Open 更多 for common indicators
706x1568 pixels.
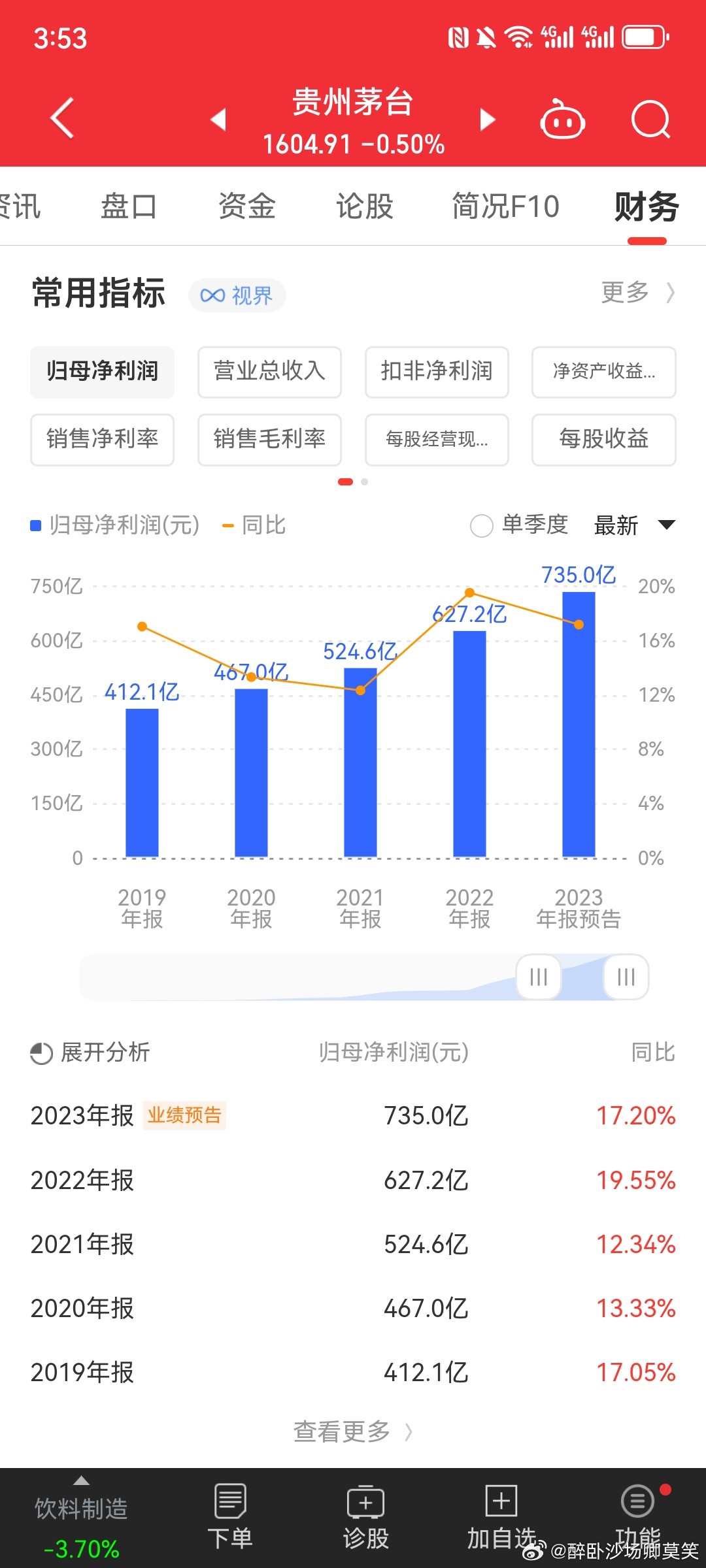tap(637, 292)
